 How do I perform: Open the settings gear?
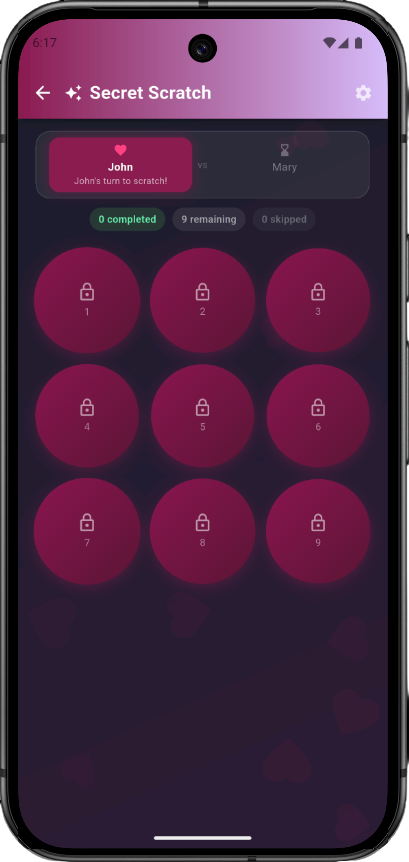(x=363, y=93)
